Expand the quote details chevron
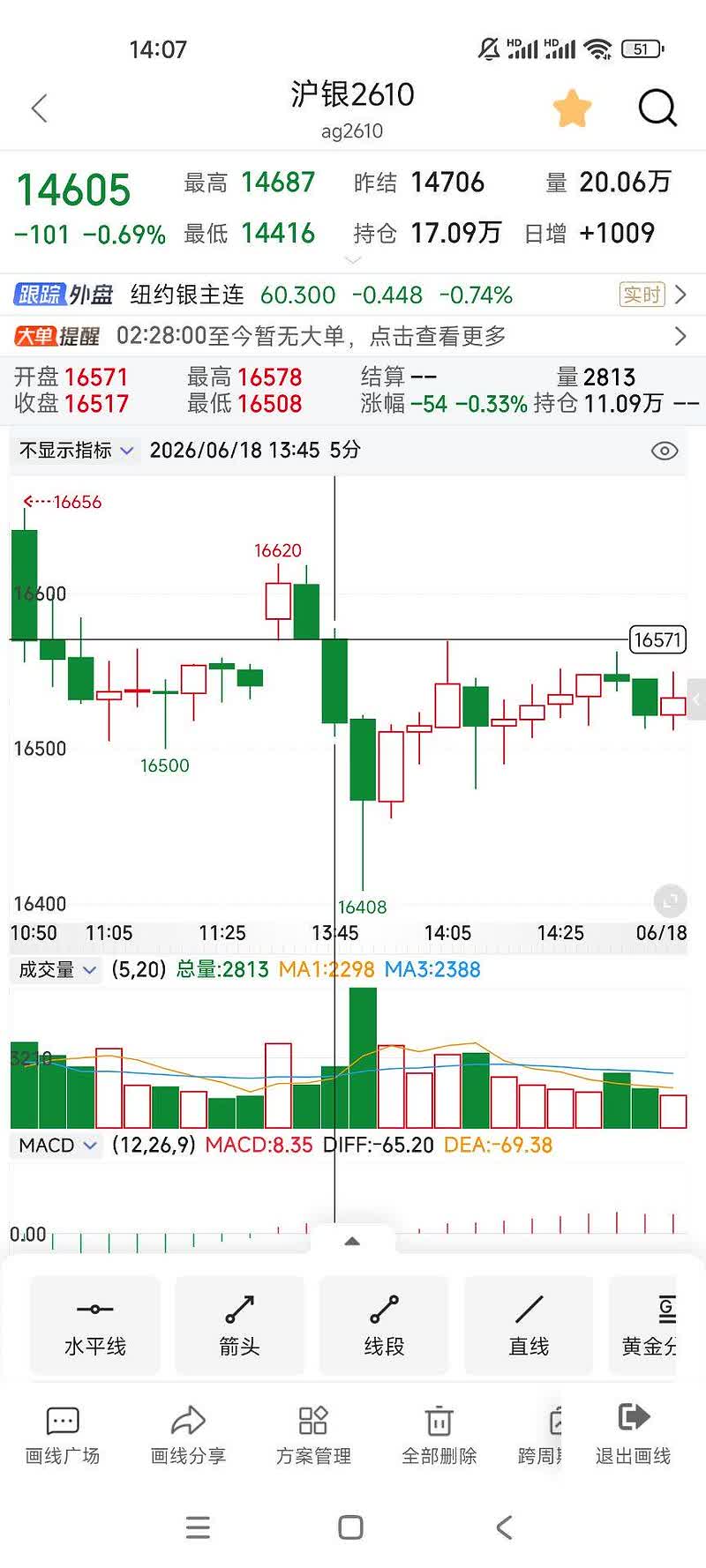The width and height of the screenshot is (706, 1568). [x=353, y=260]
